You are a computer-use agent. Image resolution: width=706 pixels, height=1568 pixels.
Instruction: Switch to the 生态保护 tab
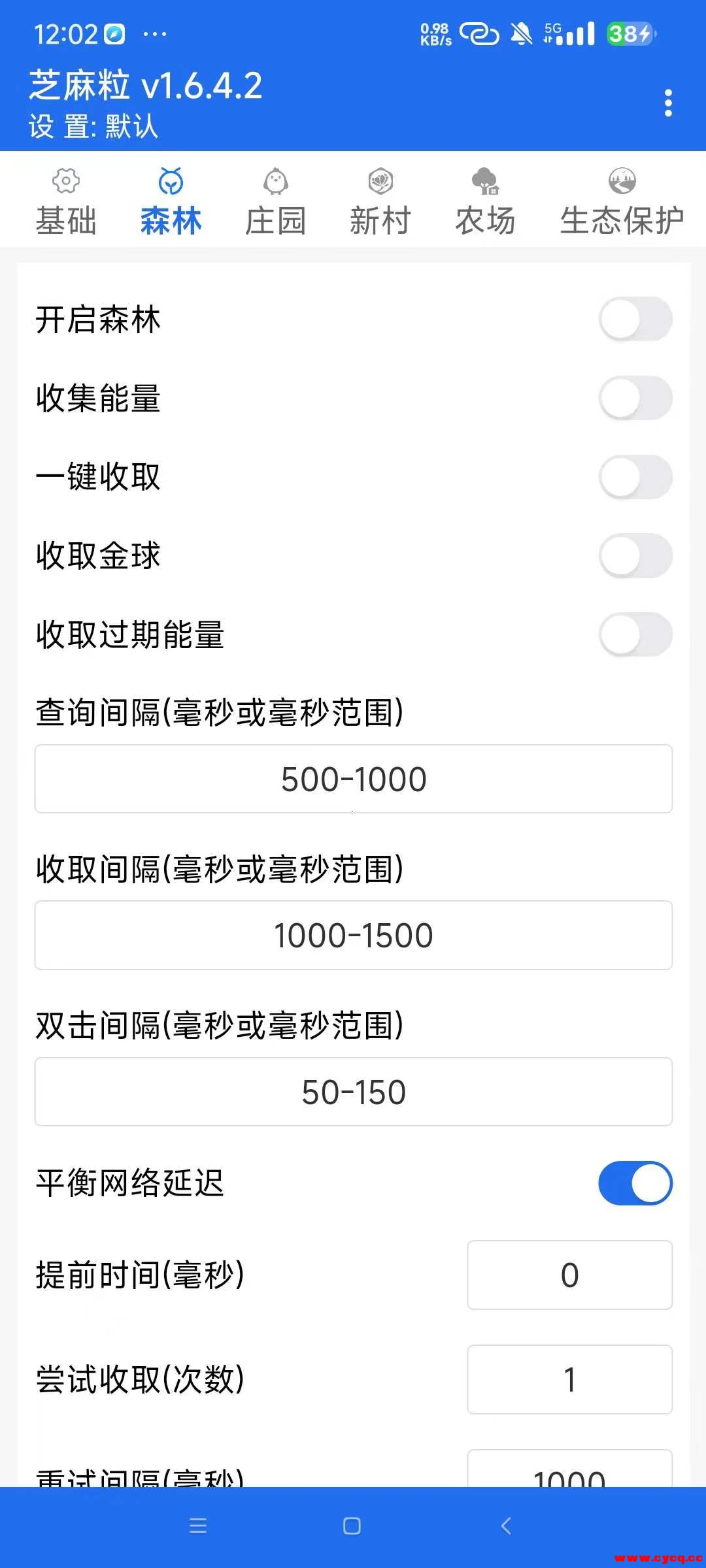click(622, 202)
